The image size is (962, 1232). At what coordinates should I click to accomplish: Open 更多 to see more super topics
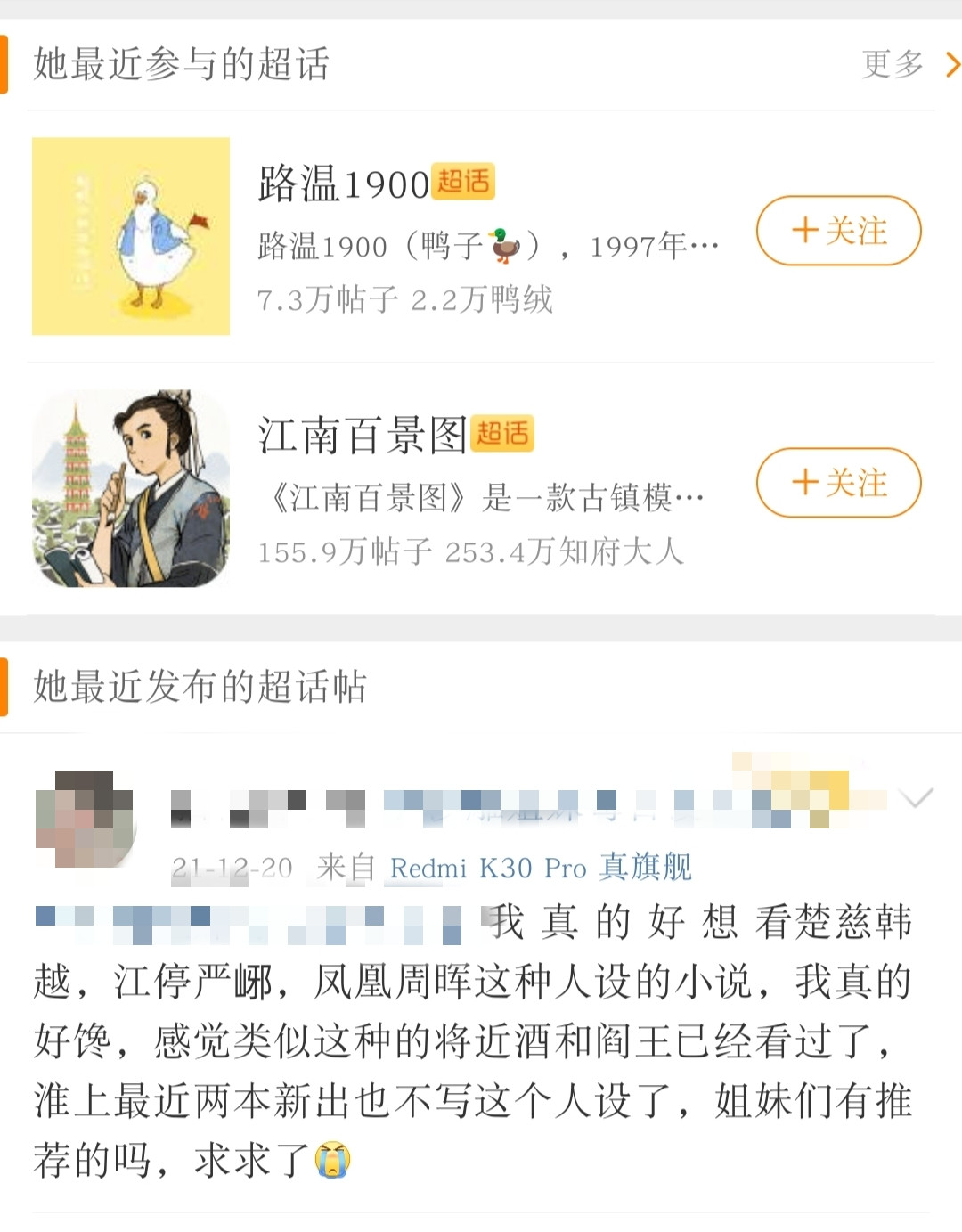tap(909, 64)
